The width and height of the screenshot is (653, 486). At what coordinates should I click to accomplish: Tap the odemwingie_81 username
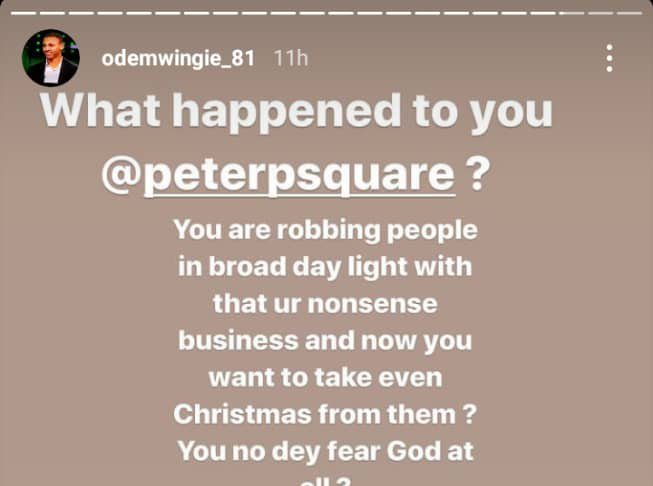[x=179, y=58]
